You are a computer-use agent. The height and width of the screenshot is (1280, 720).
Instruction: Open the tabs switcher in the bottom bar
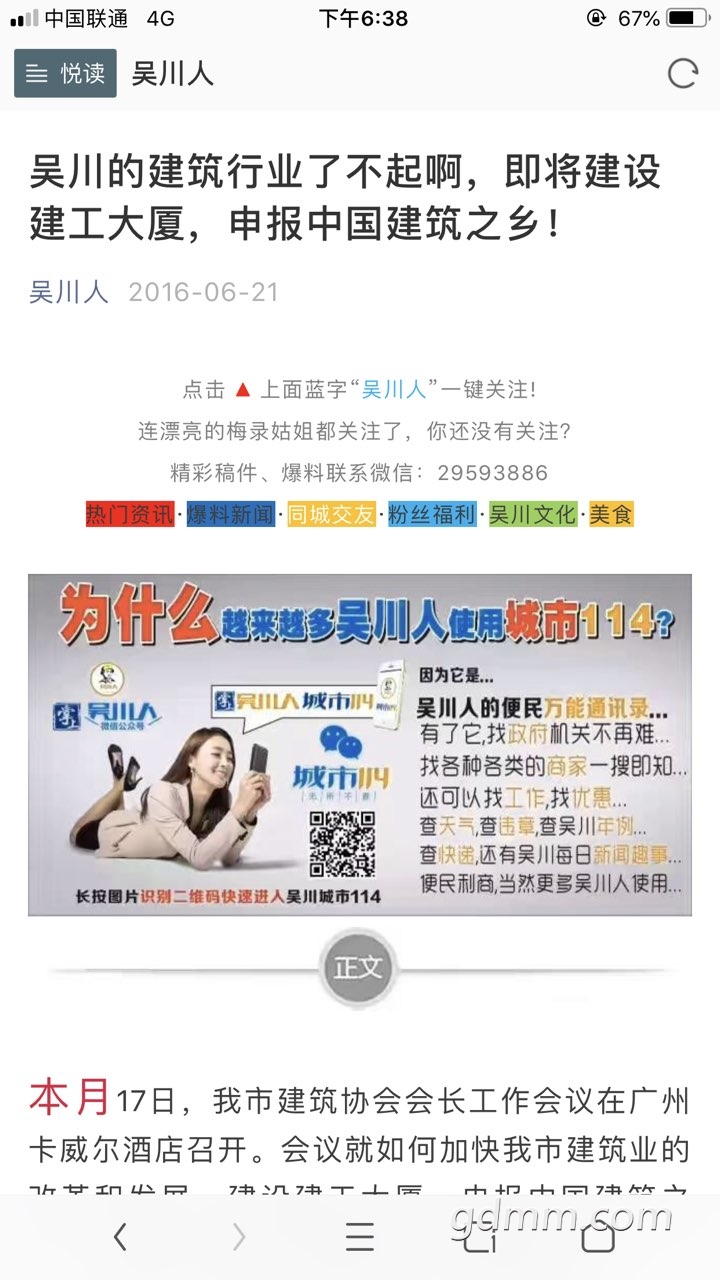(480, 1238)
